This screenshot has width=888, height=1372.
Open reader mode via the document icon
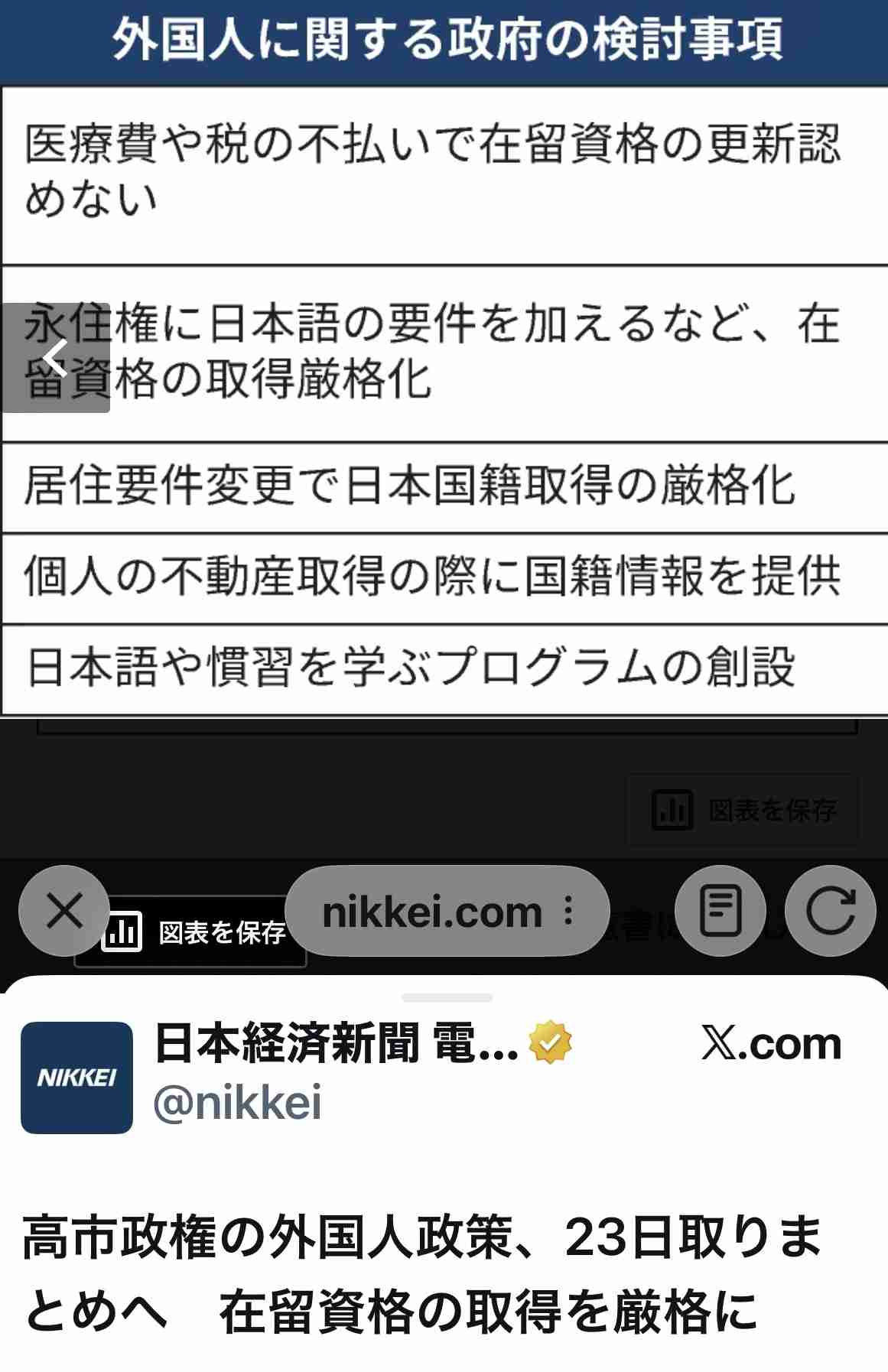(720, 909)
